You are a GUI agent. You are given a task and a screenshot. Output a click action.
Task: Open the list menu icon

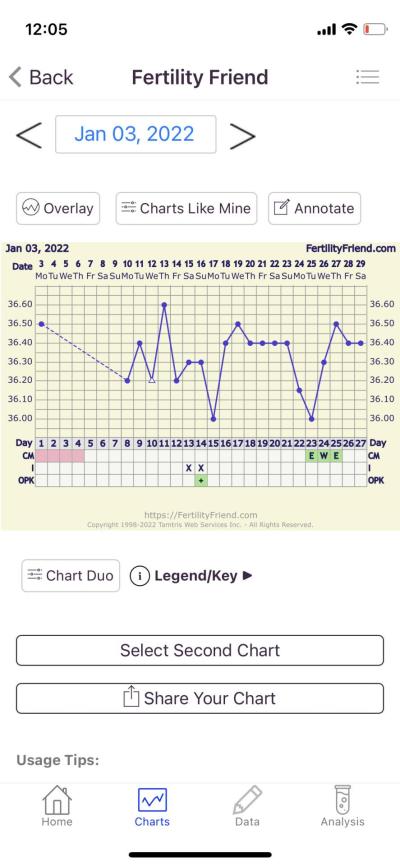[x=367, y=77]
